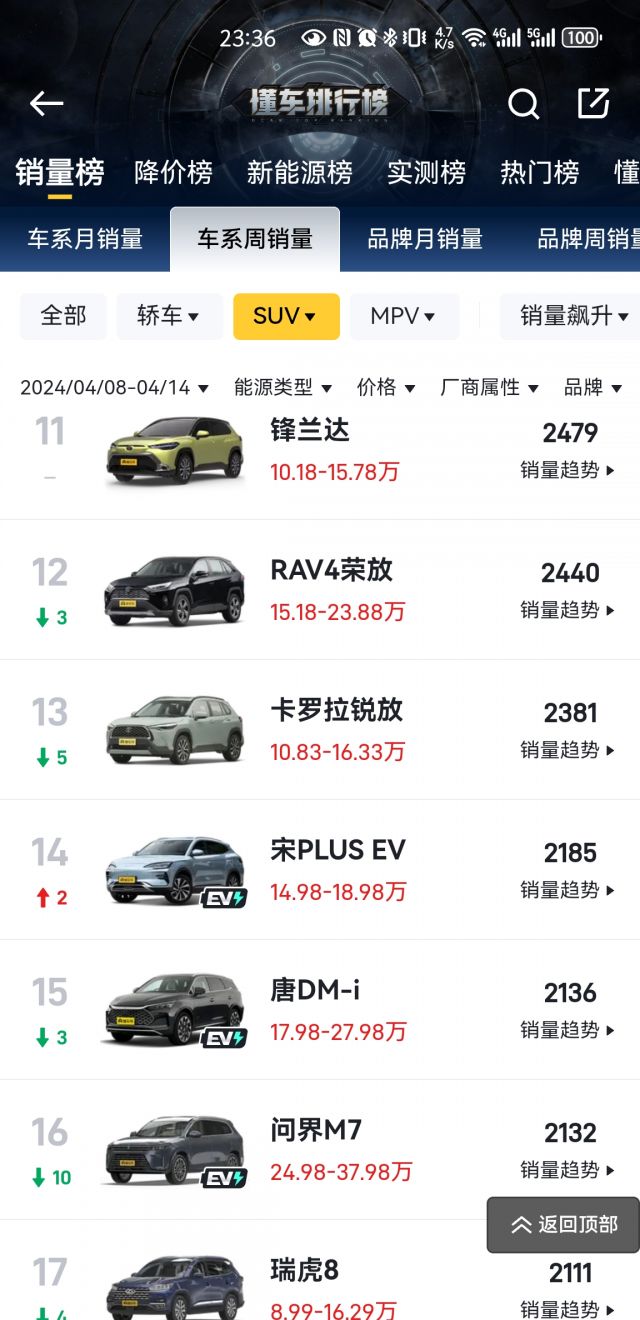640x1320 pixels.
Task: Share the ranking page
Action: click(593, 103)
